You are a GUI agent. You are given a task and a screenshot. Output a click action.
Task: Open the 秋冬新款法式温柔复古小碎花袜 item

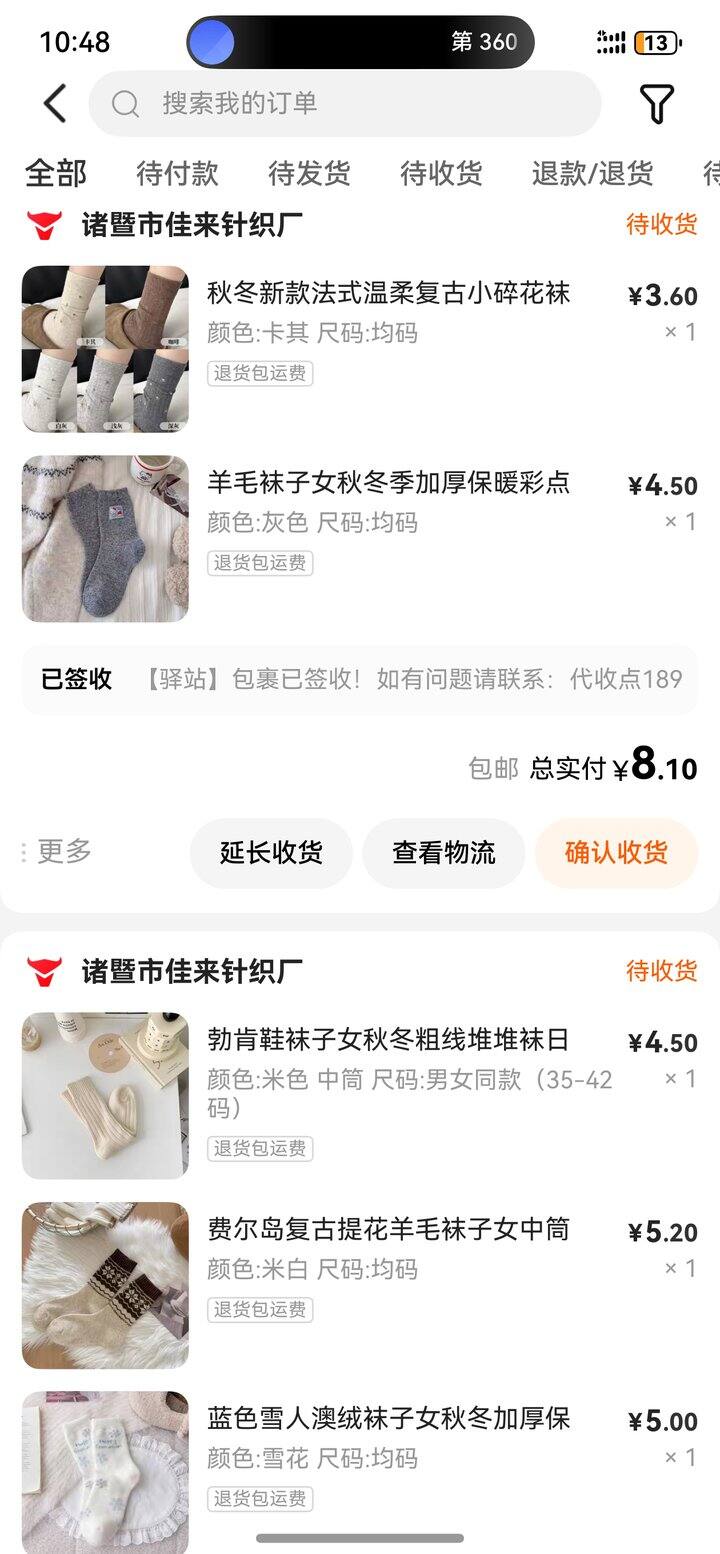click(x=388, y=294)
